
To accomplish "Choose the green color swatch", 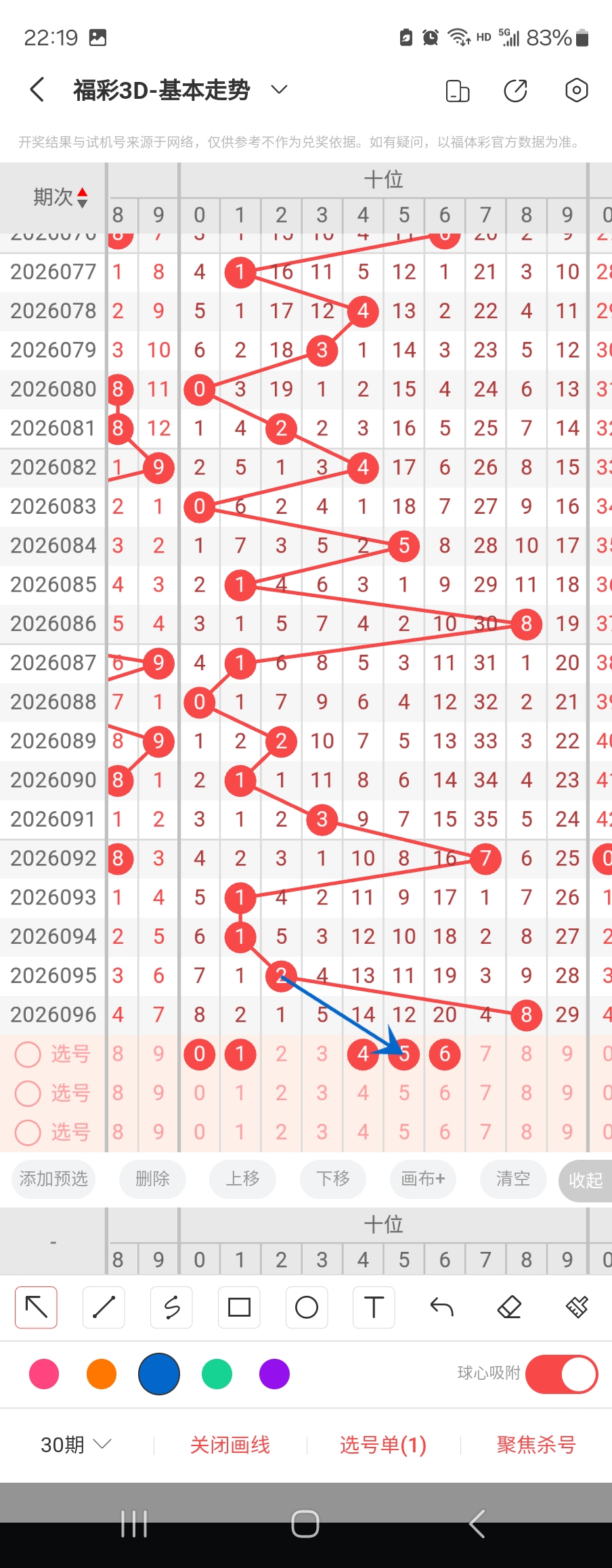I will click(217, 1374).
